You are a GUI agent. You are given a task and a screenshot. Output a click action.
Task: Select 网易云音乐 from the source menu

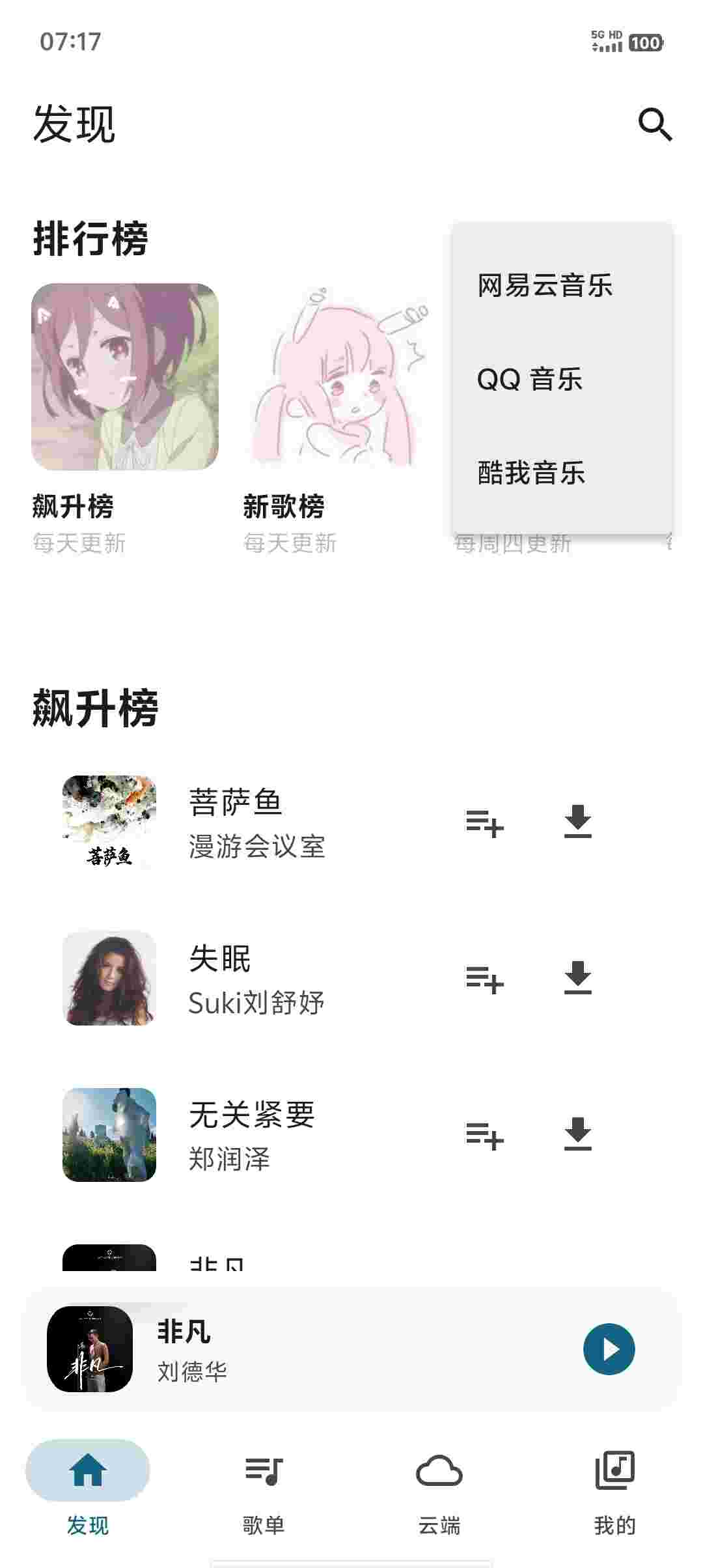[x=545, y=285]
